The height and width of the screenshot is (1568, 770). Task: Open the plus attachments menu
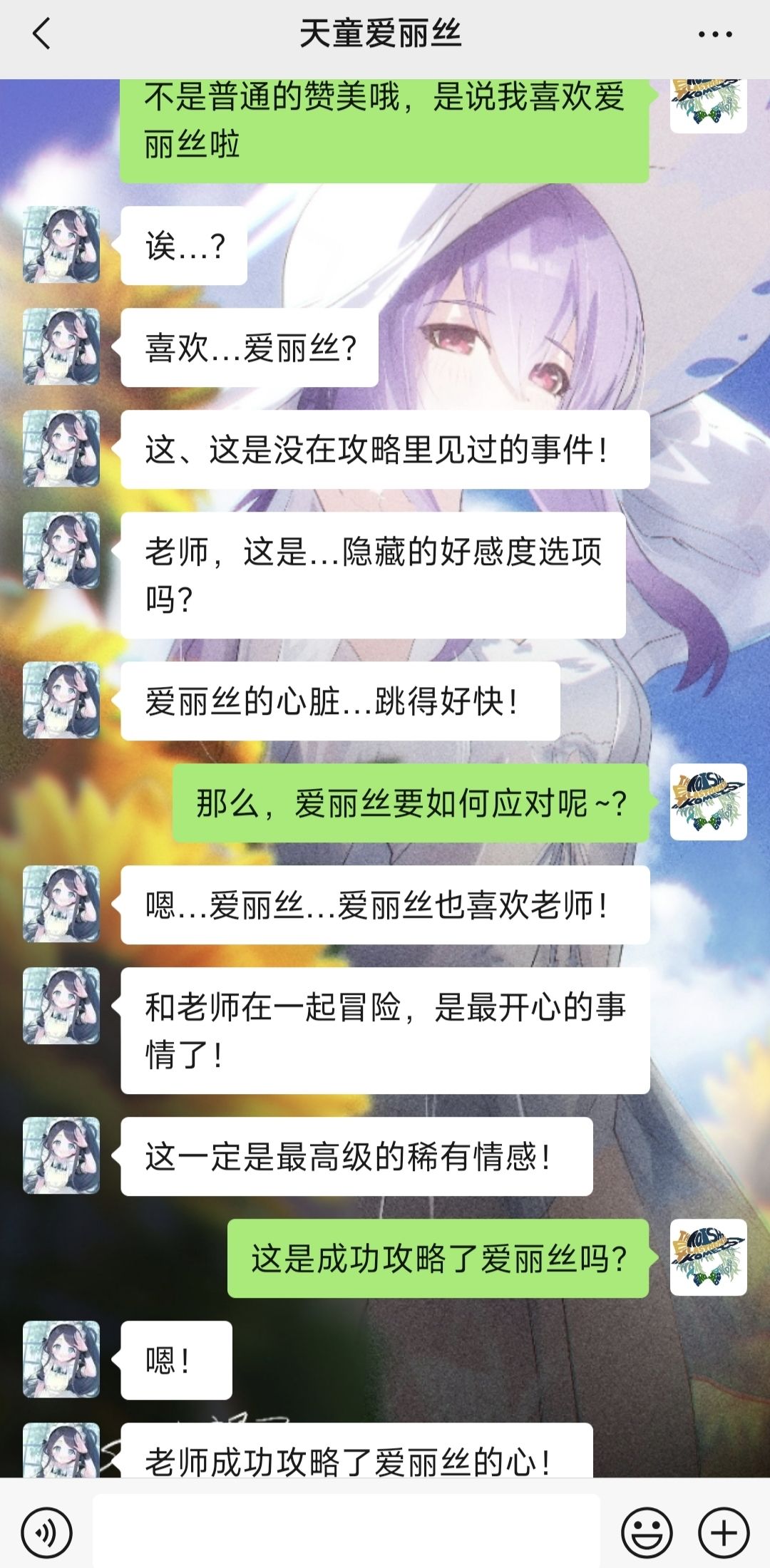pos(724,1532)
